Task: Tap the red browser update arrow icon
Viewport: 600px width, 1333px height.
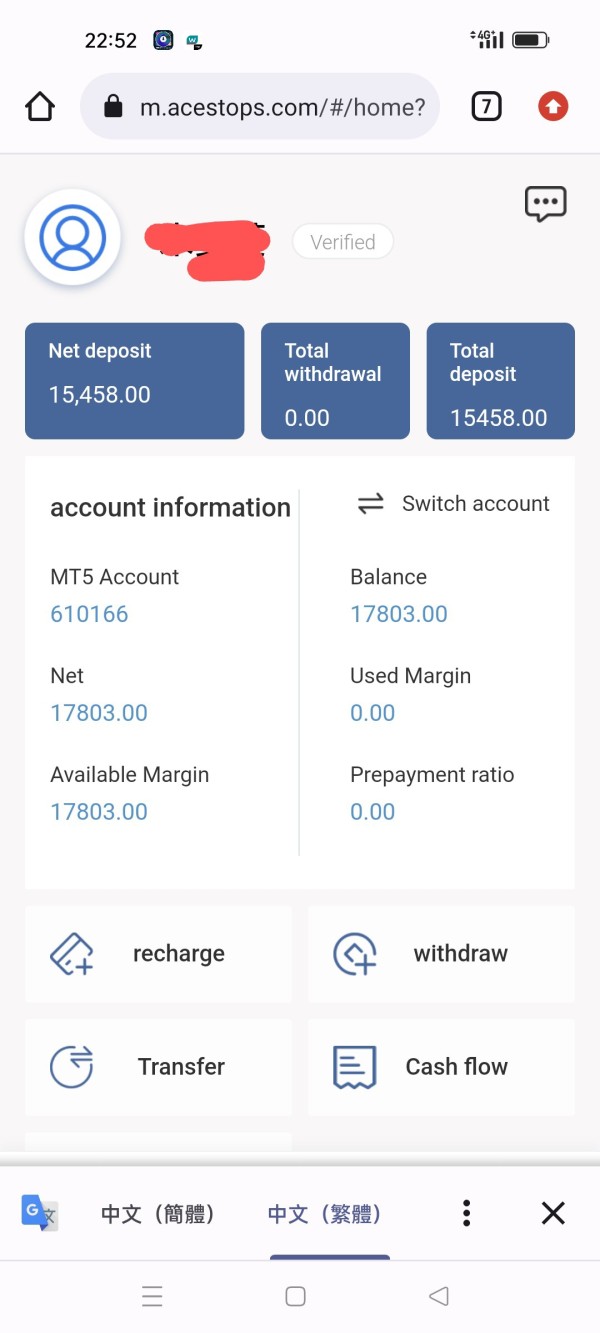Action: (553, 106)
